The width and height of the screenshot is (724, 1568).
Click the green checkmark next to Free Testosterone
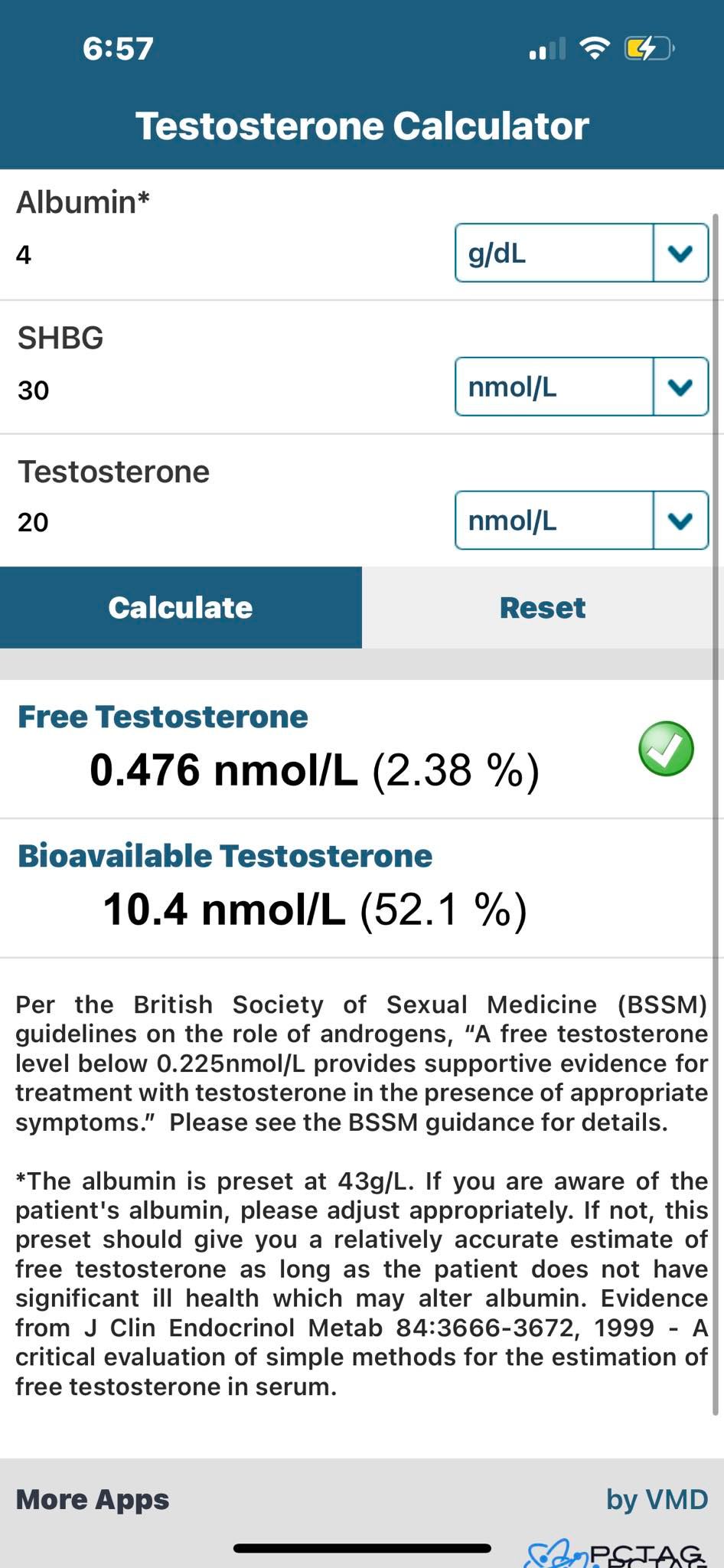click(x=665, y=750)
